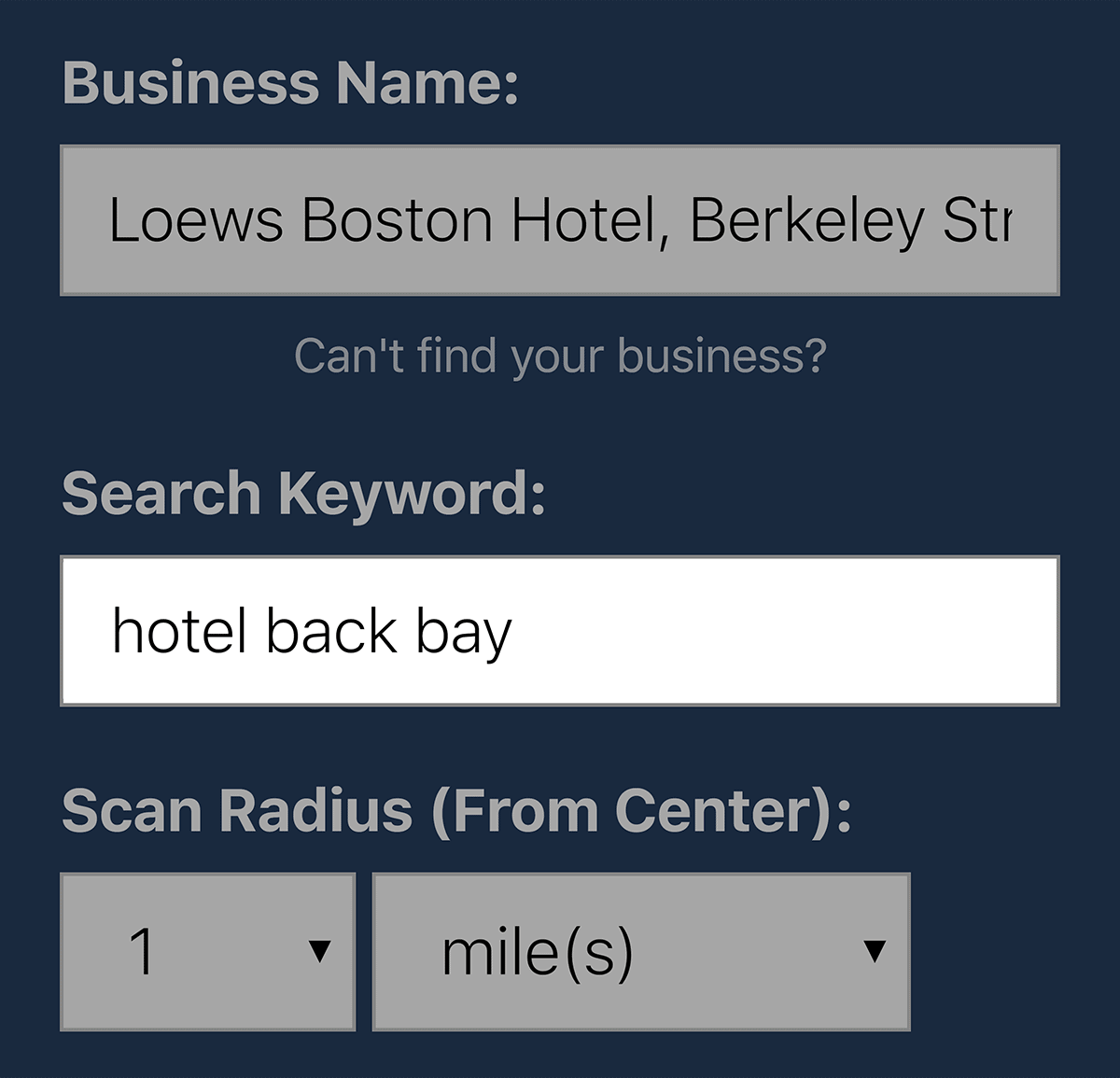Viewport: 1120px width, 1078px height.
Task: Change the mile(s) unit dropdown
Action: point(640,952)
